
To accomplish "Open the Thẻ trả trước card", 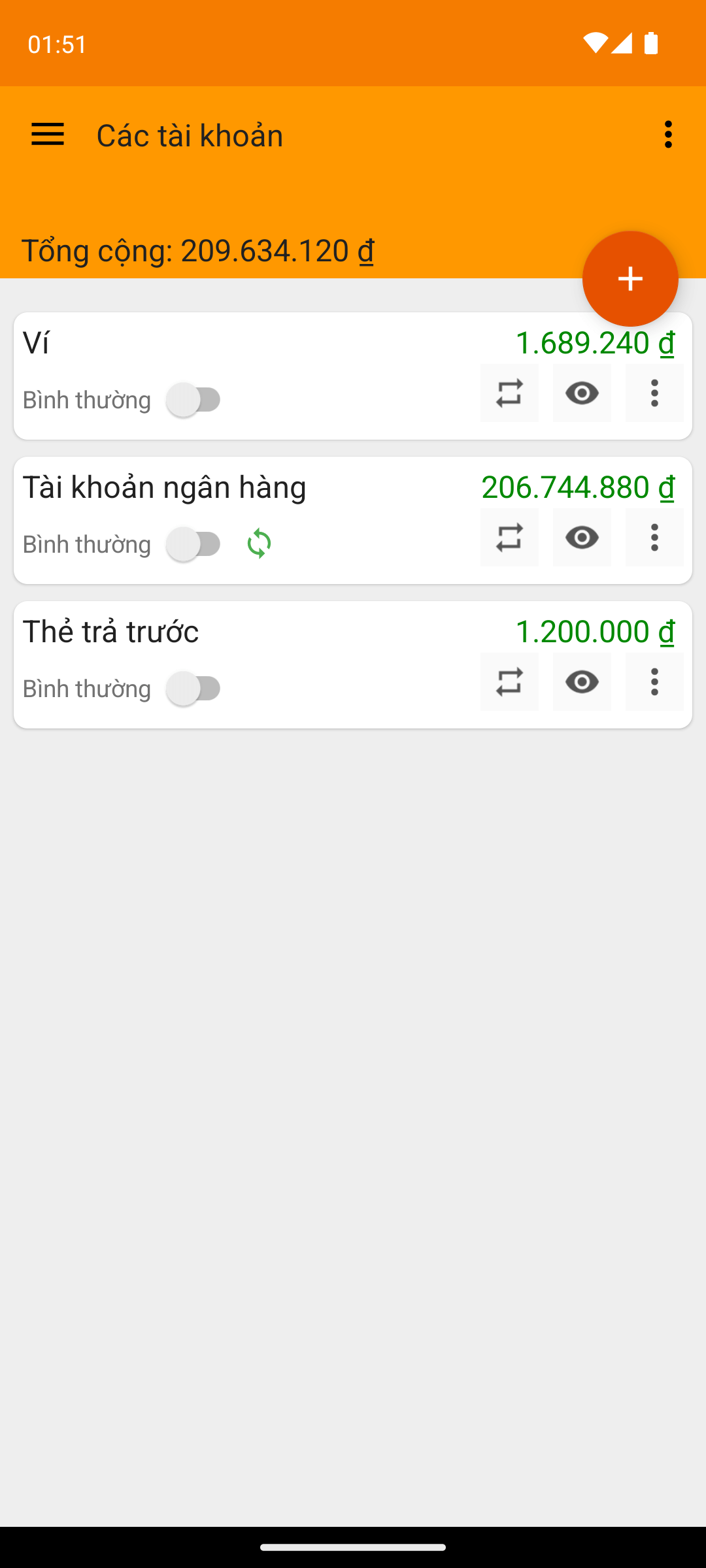I will point(353,664).
